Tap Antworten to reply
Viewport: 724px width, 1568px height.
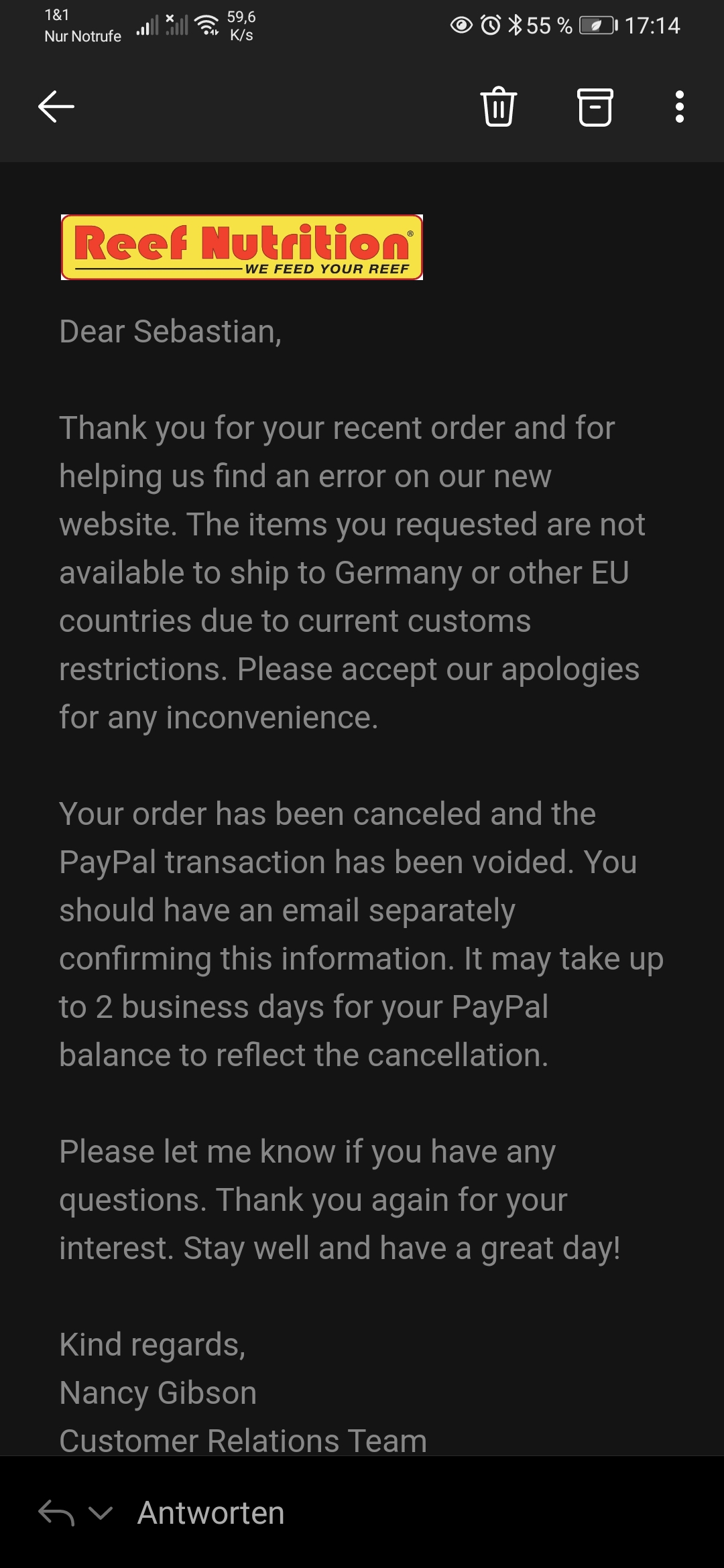coord(210,1513)
